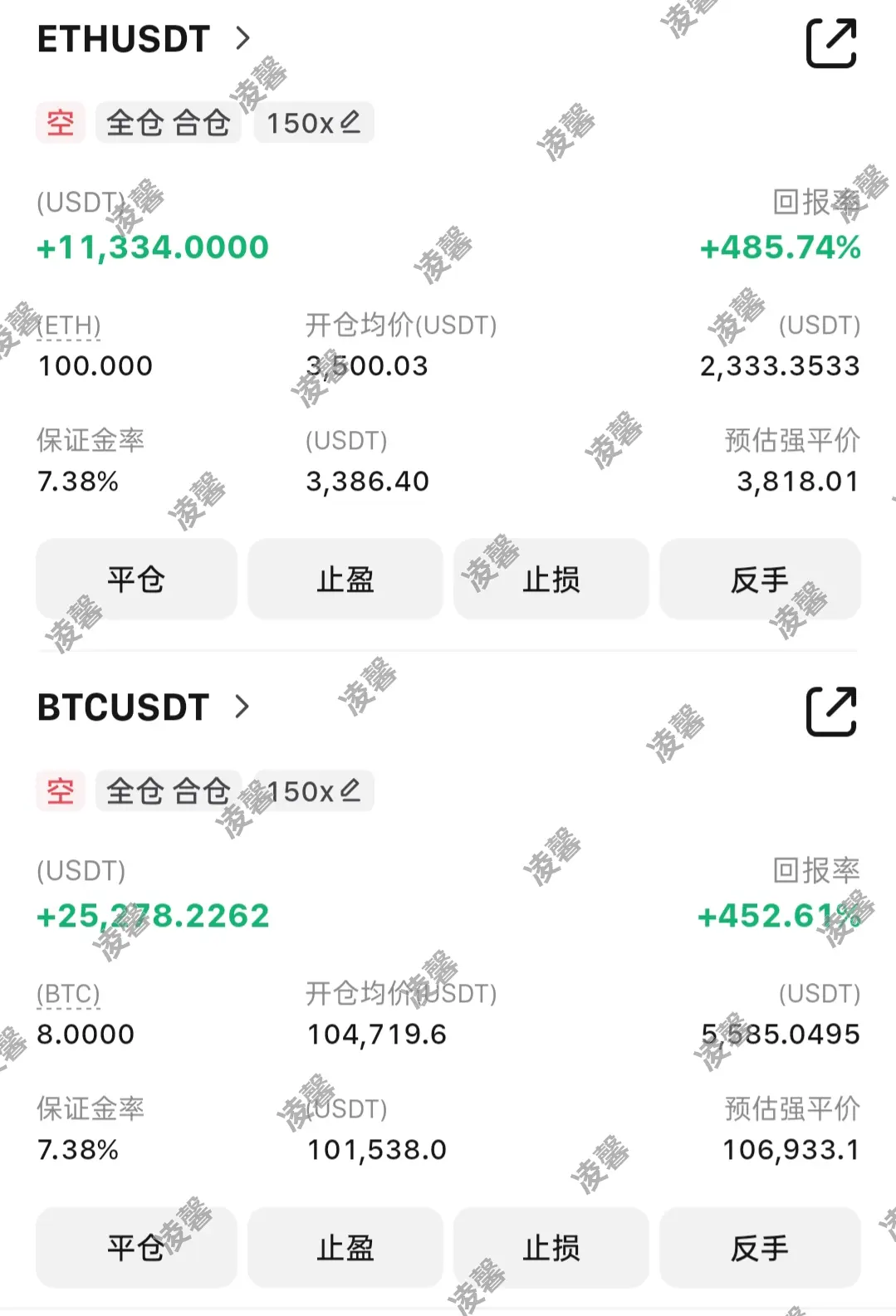896x1316 pixels.
Task: Open the BTCUSDT contract page
Action: (x=143, y=707)
